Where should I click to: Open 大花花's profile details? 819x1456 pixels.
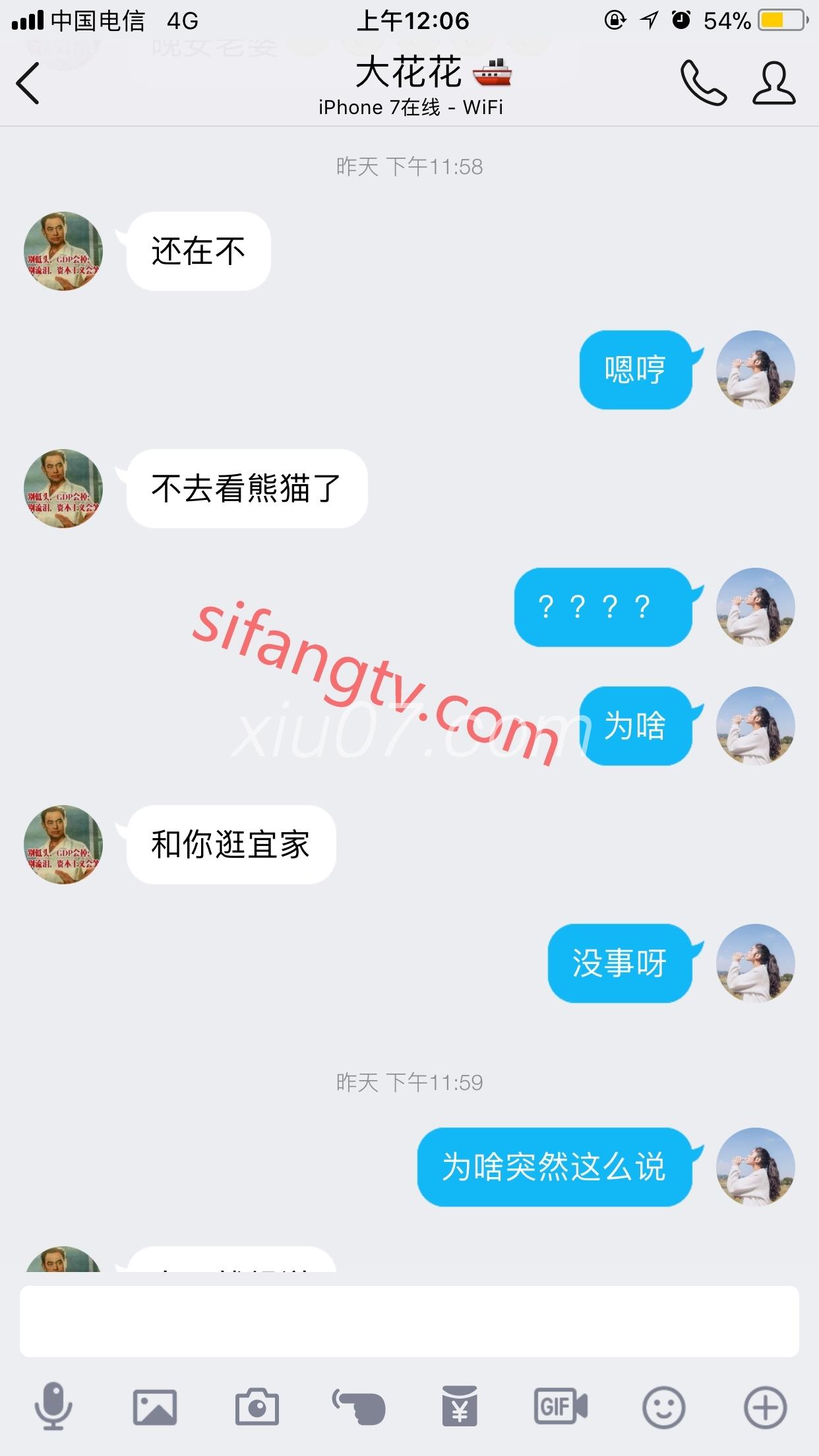774,83
